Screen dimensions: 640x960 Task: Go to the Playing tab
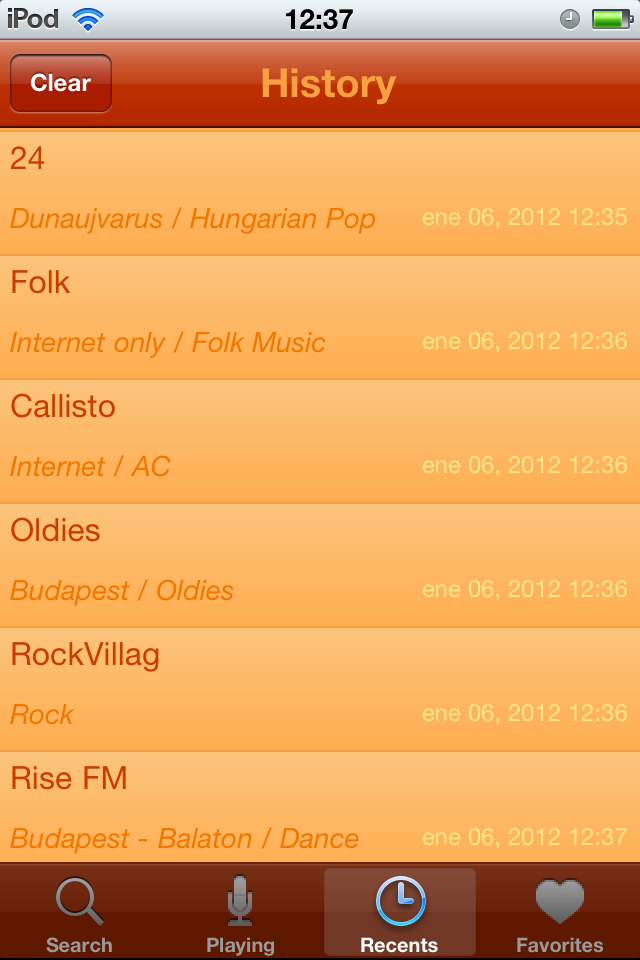[x=240, y=914]
